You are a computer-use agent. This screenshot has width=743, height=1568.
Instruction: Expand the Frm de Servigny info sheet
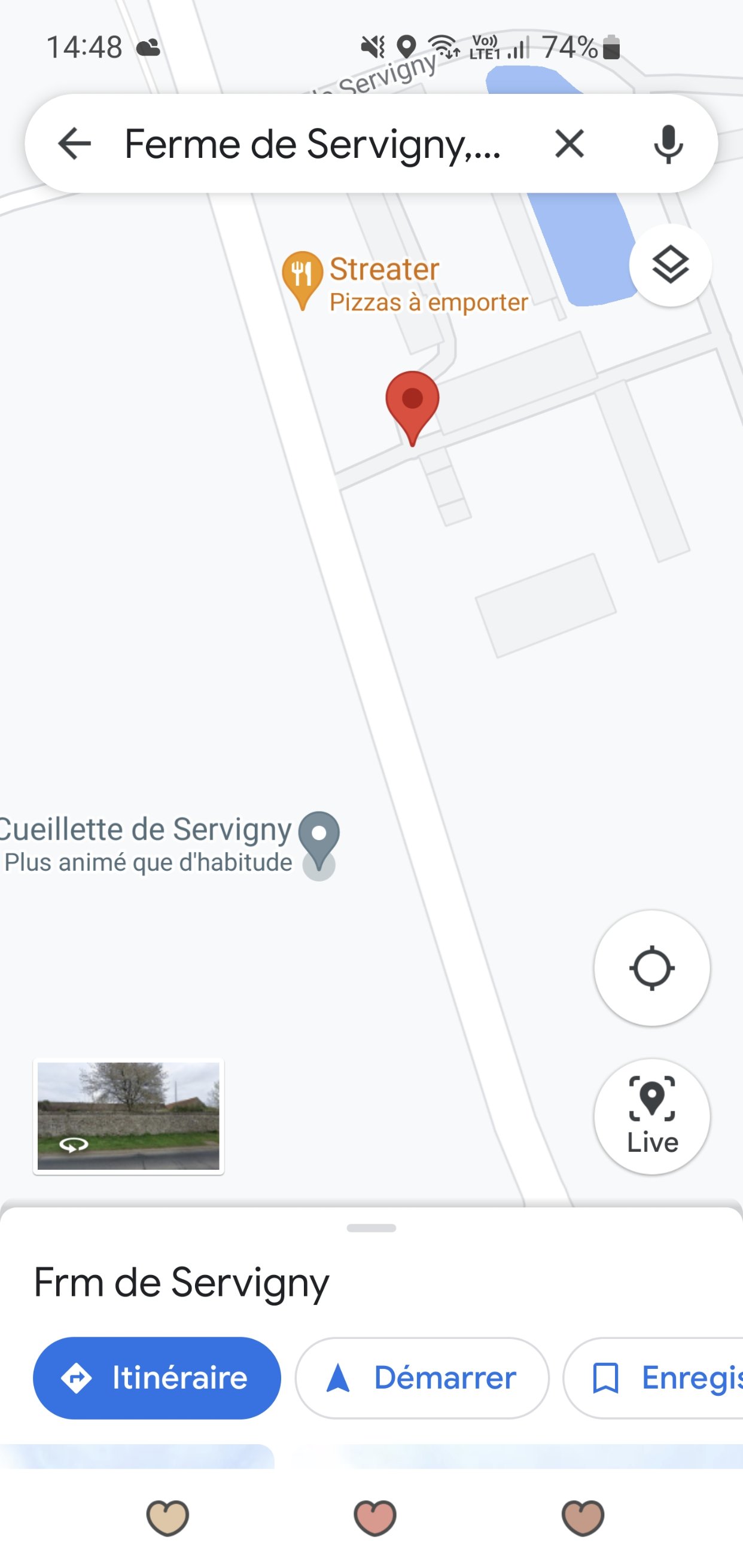(x=371, y=1228)
